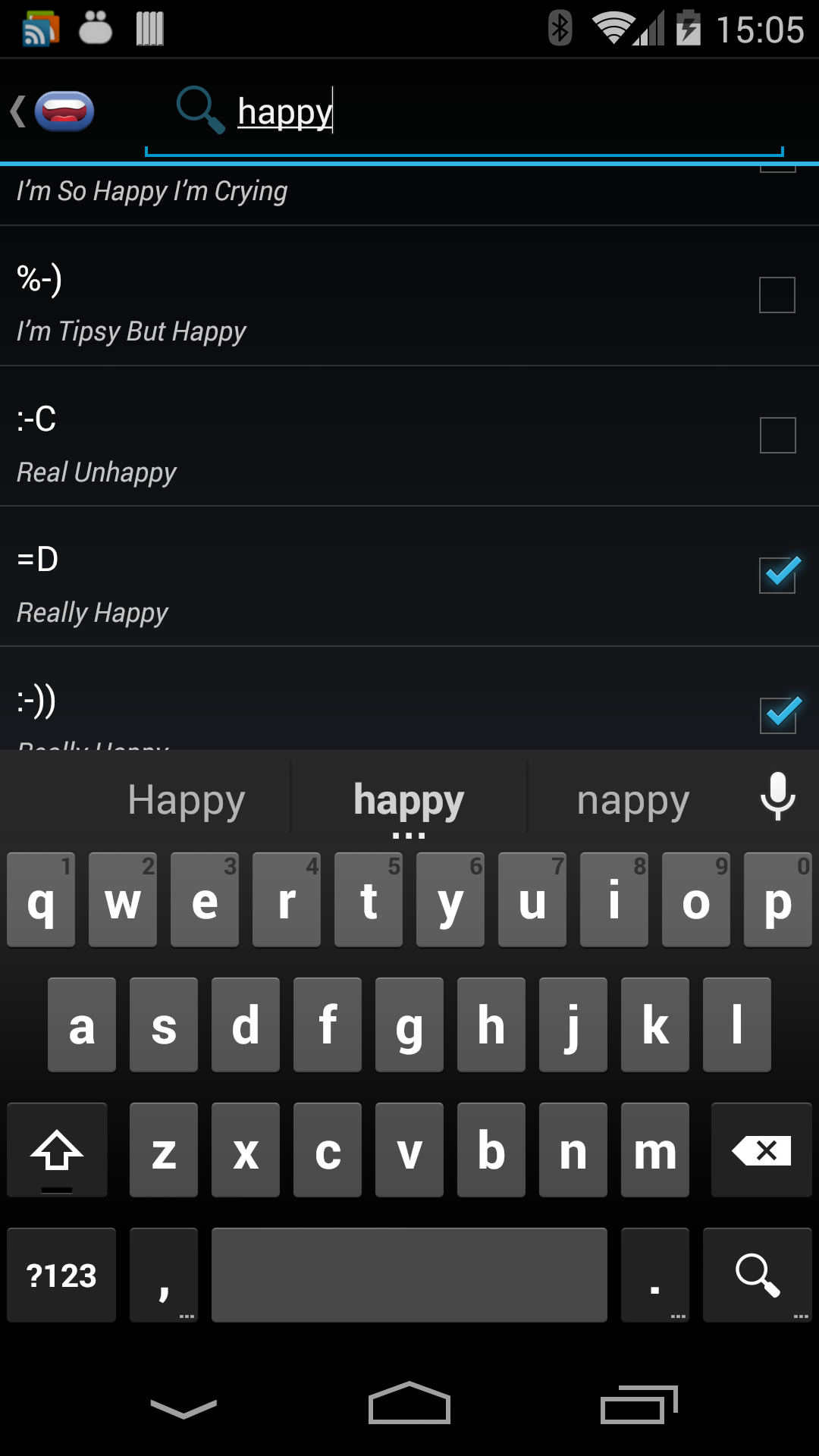This screenshot has width=819, height=1456.
Task: Tap the shift key
Action: [x=57, y=1150]
